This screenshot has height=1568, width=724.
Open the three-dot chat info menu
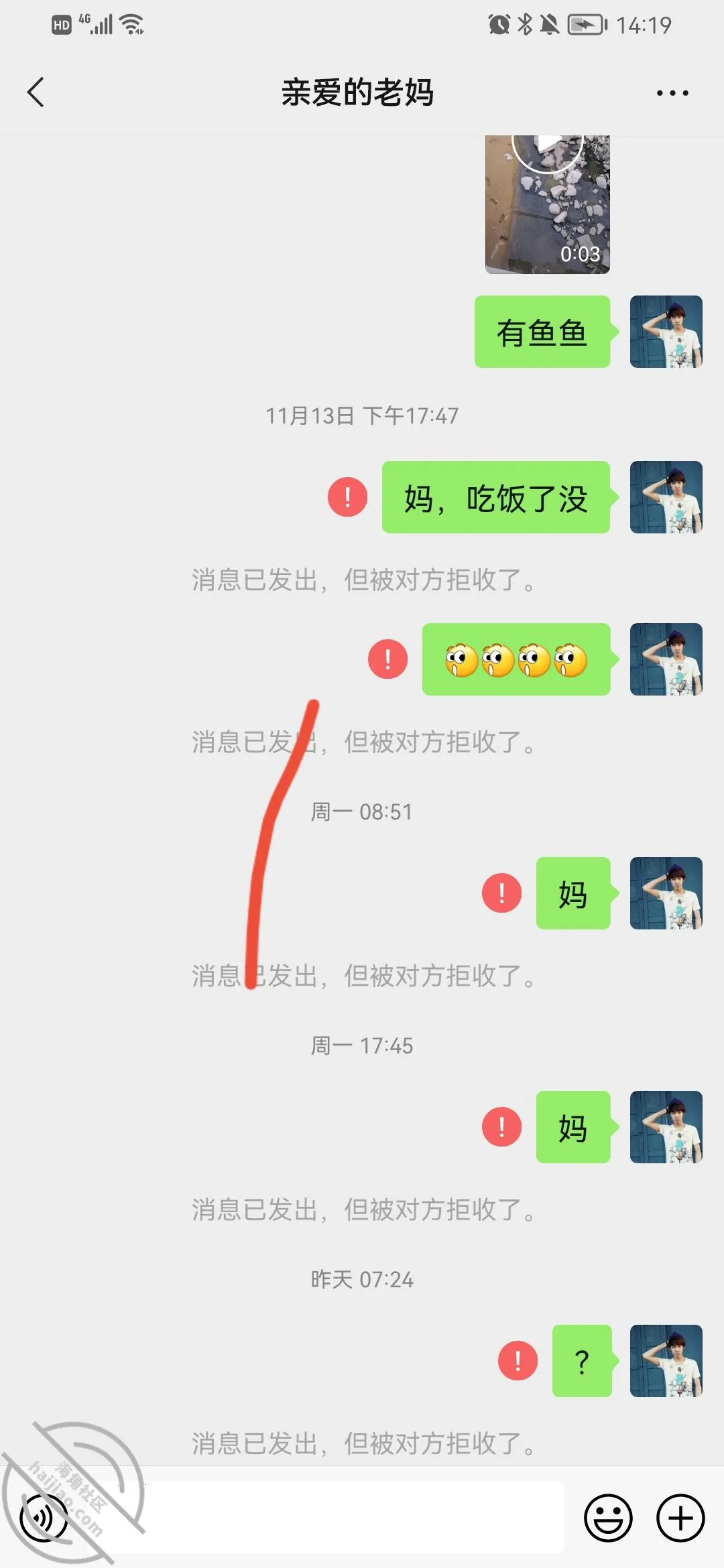[x=672, y=93]
